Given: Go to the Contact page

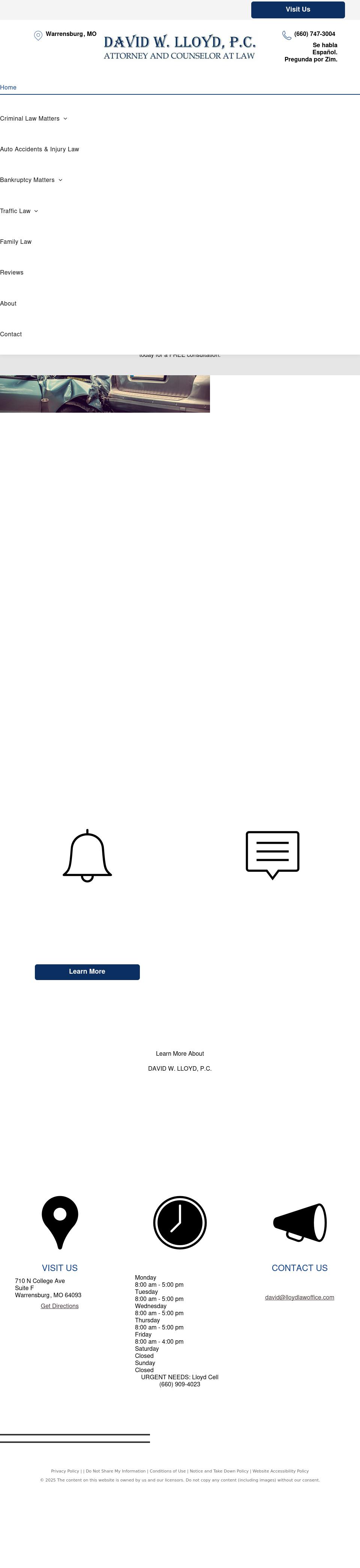Looking at the screenshot, I should (11, 334).
